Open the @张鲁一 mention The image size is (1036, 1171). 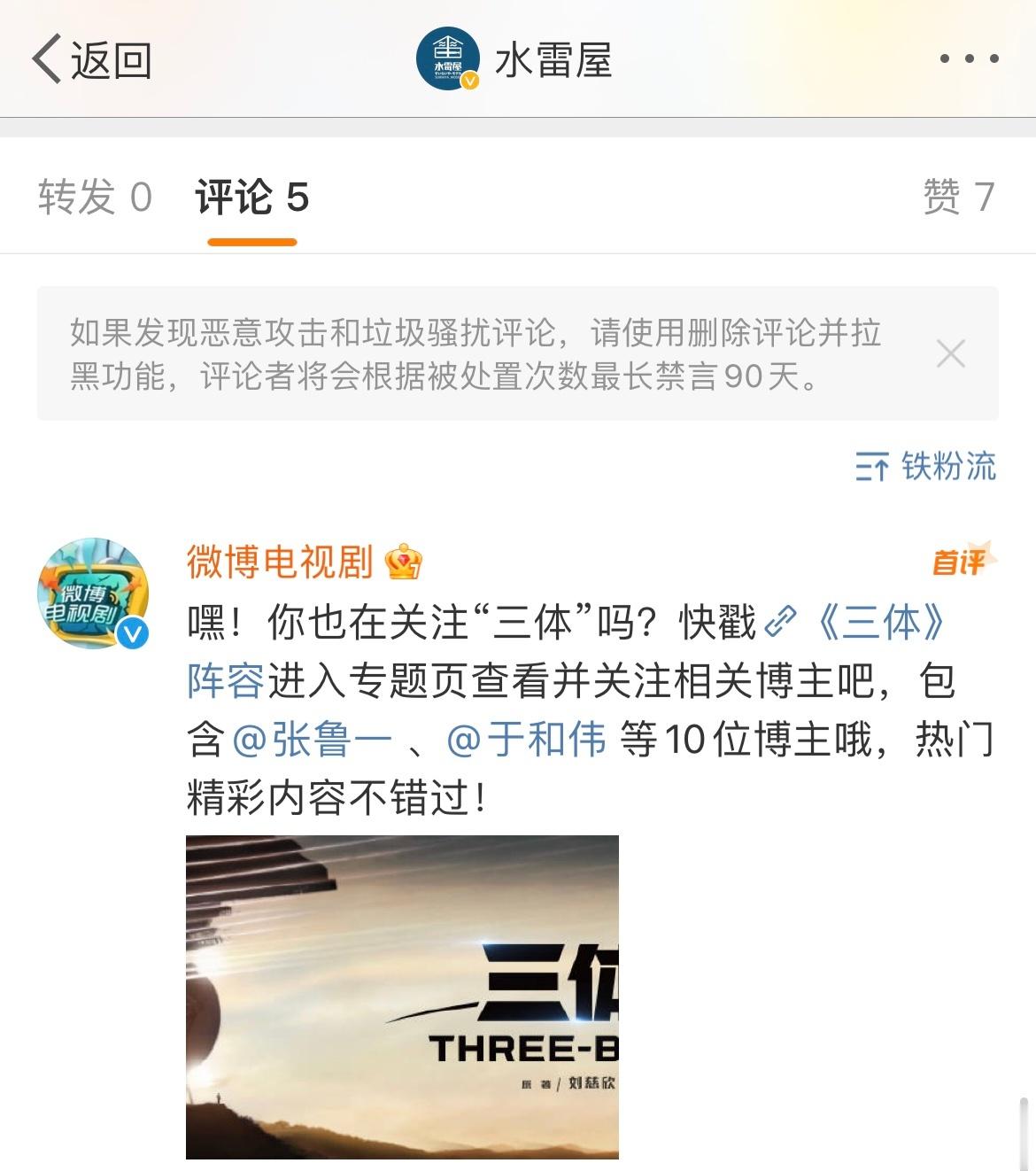pos(311,740)
